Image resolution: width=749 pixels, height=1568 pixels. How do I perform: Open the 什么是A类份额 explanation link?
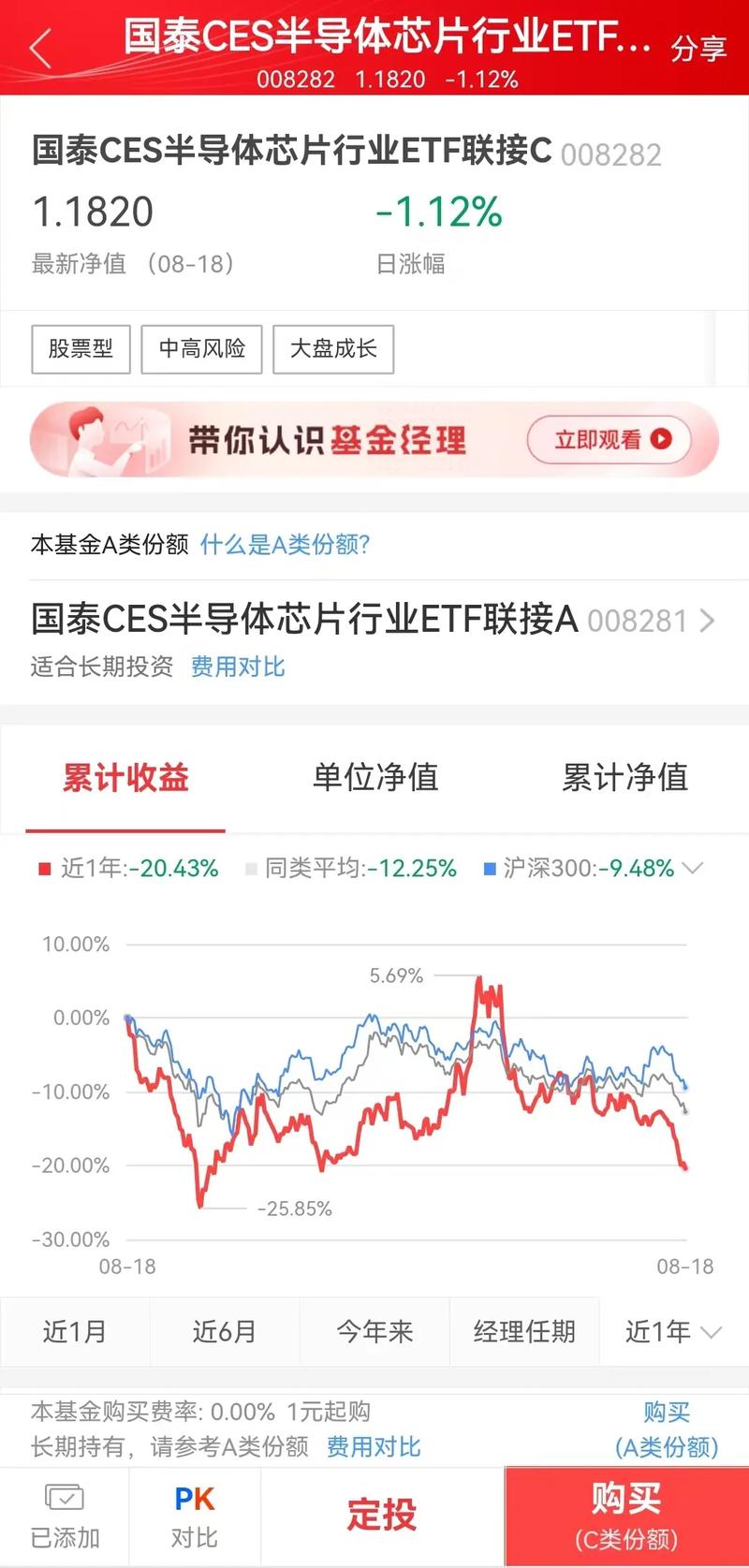click(x=286, y=544)
